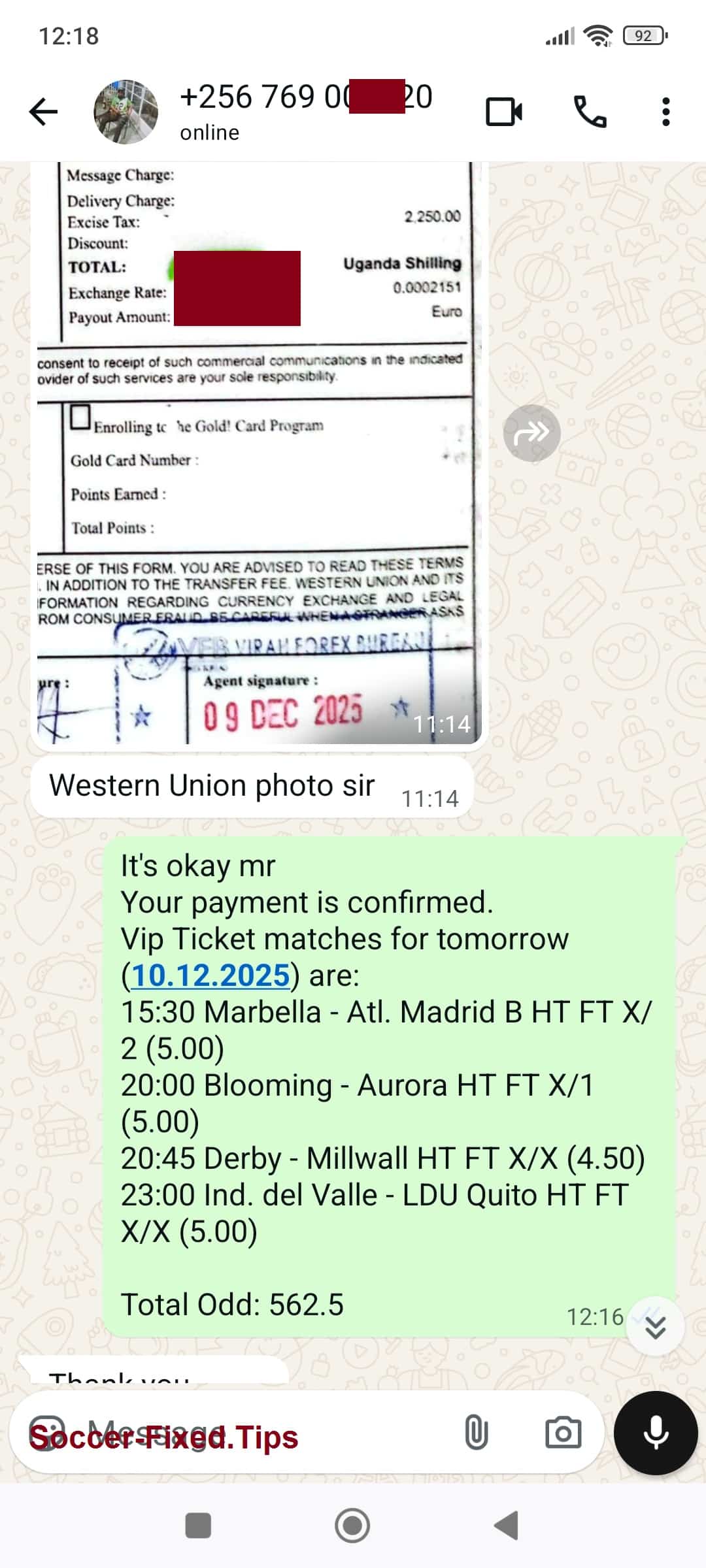
Task: Record a voice message
Action: 655,1433
